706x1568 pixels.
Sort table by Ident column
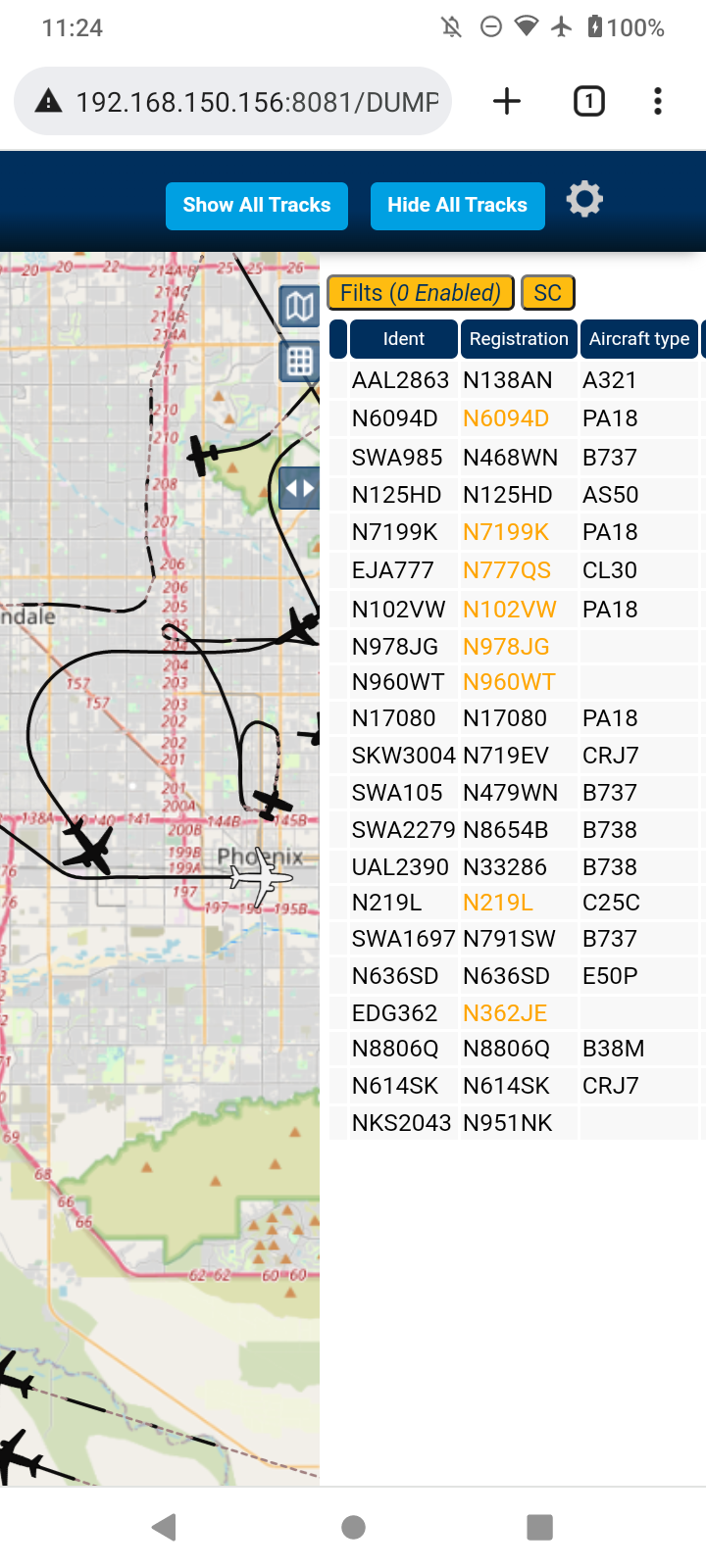[x=404, y=339]
